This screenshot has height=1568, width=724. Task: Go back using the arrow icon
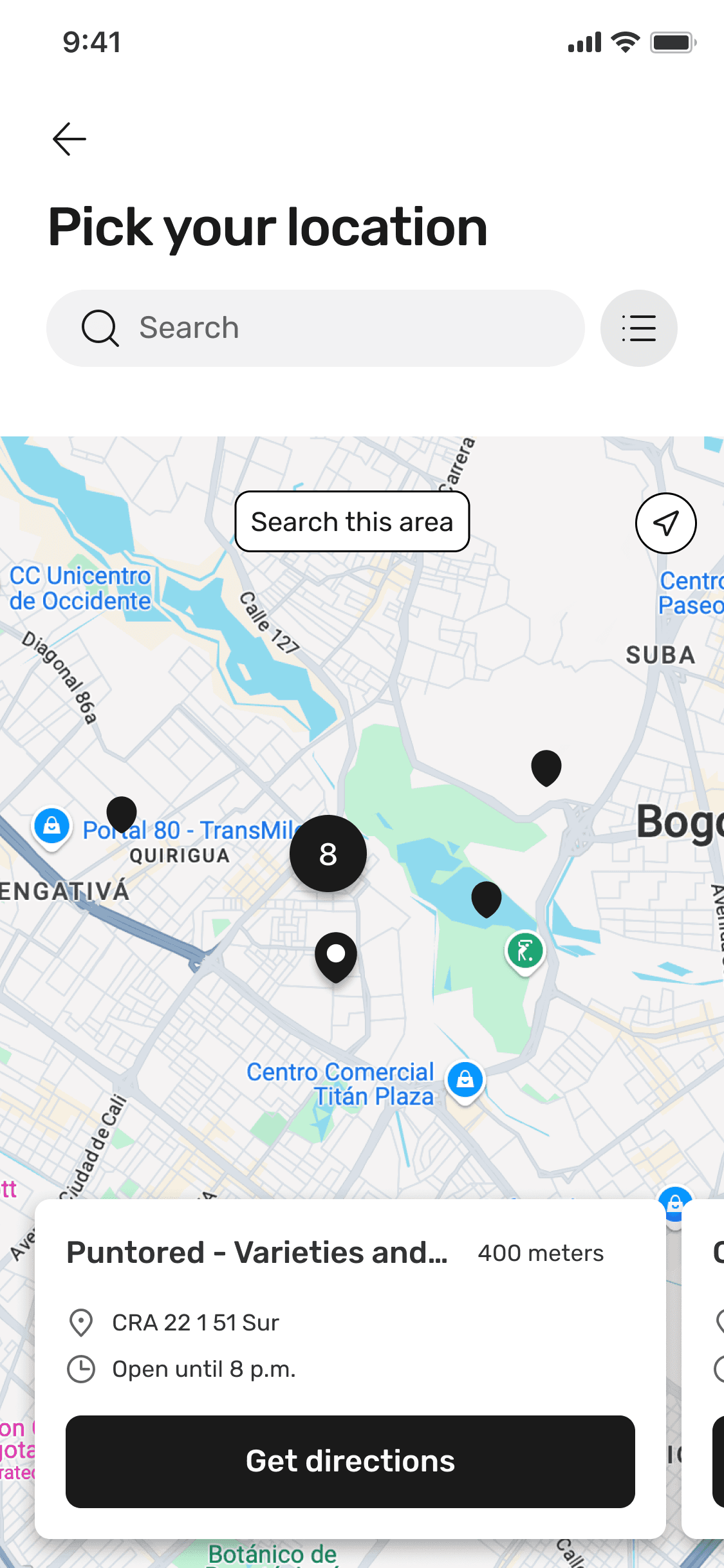[x=70, y=139]
